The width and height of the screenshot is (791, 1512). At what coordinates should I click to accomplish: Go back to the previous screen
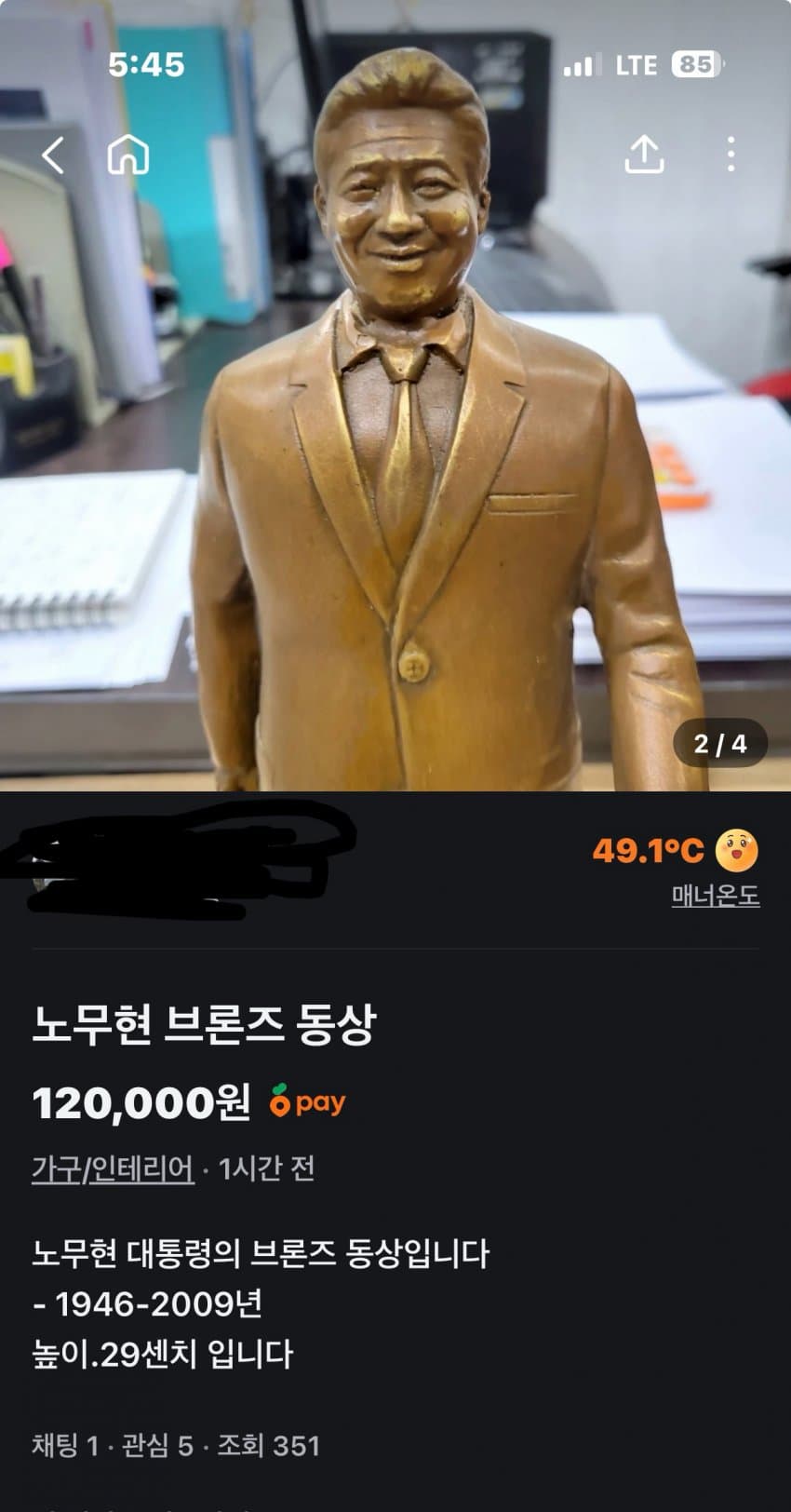(x=53, y=155)
